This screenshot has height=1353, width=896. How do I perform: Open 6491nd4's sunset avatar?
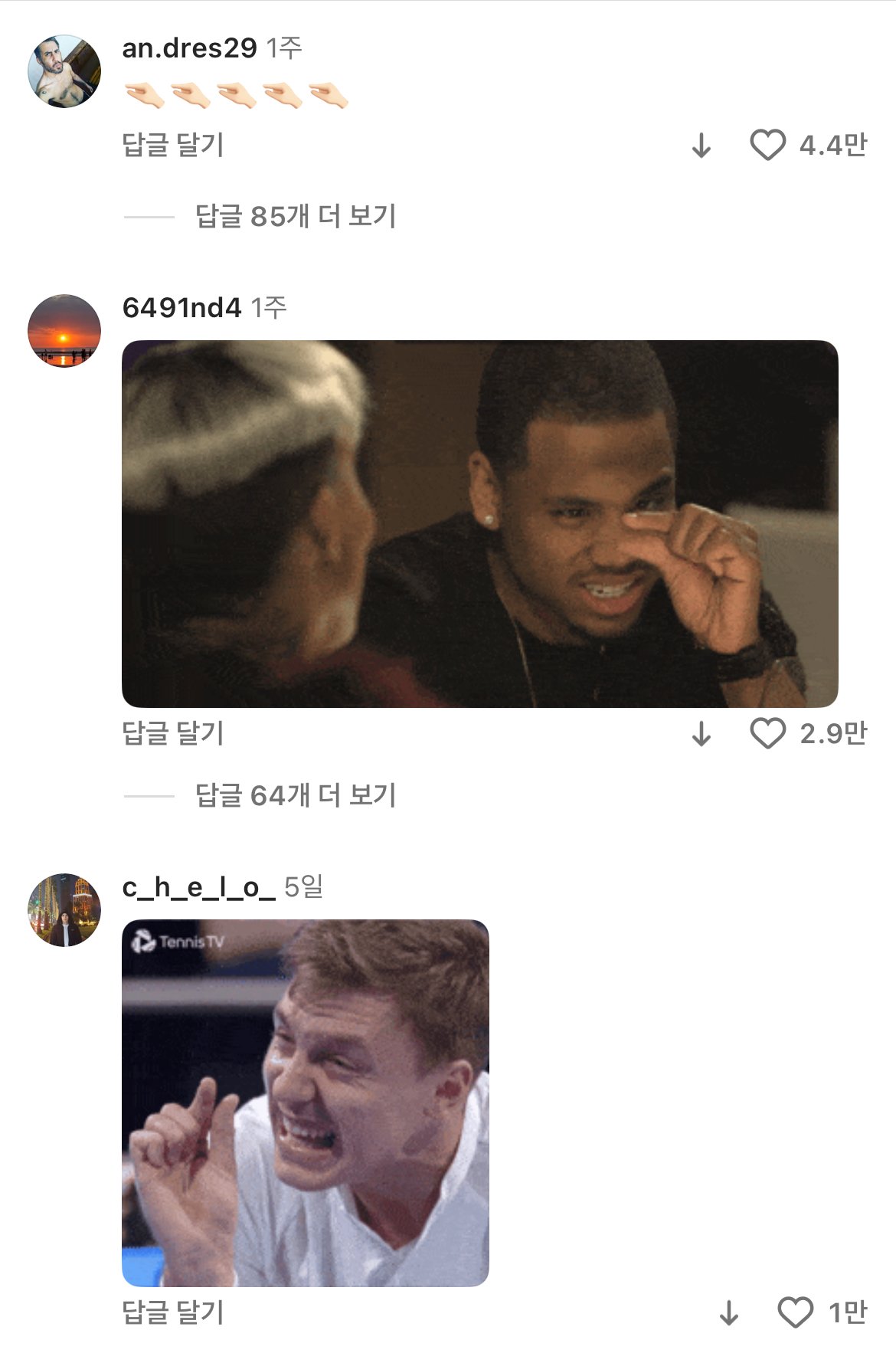tap(64, 331)
